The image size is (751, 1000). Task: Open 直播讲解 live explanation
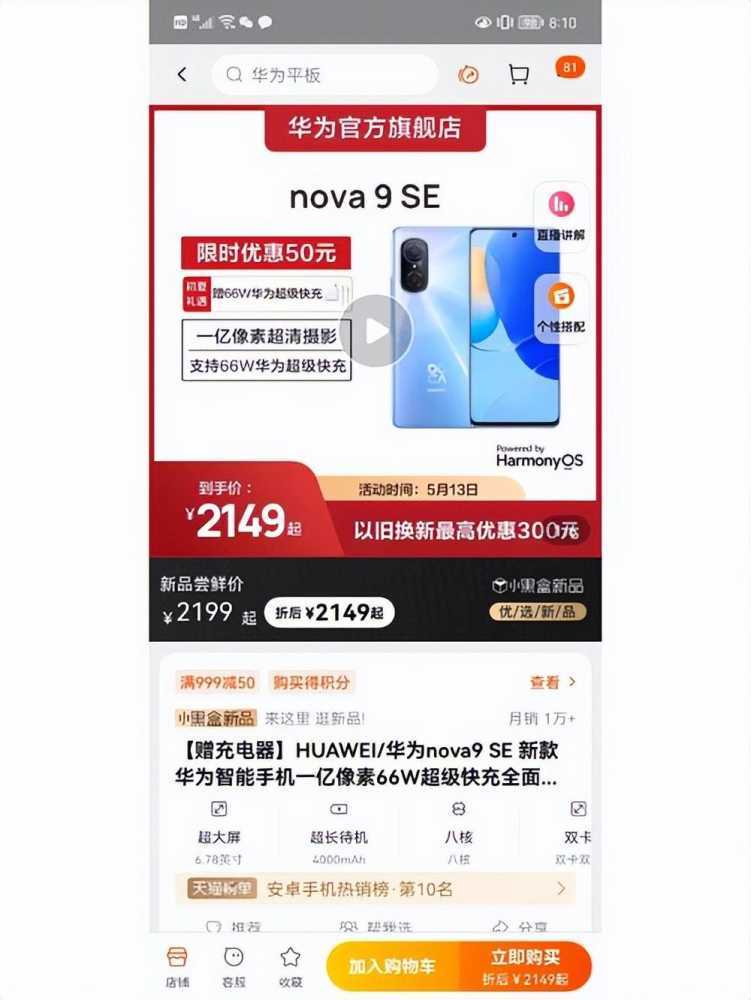(x=561, y=215)
